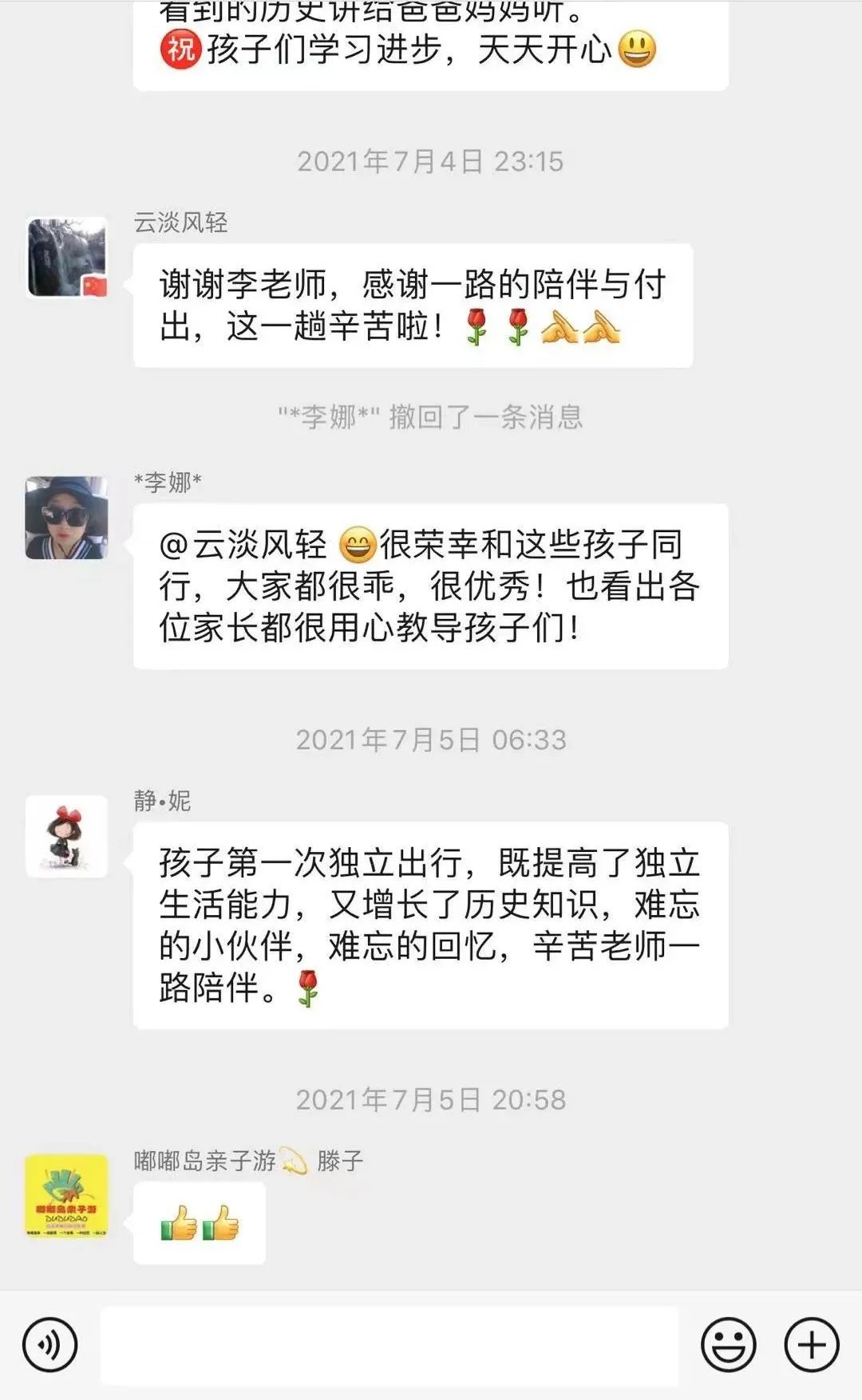View 静•妮's avatar profile
862x1400 pixels.
point(67,837)
